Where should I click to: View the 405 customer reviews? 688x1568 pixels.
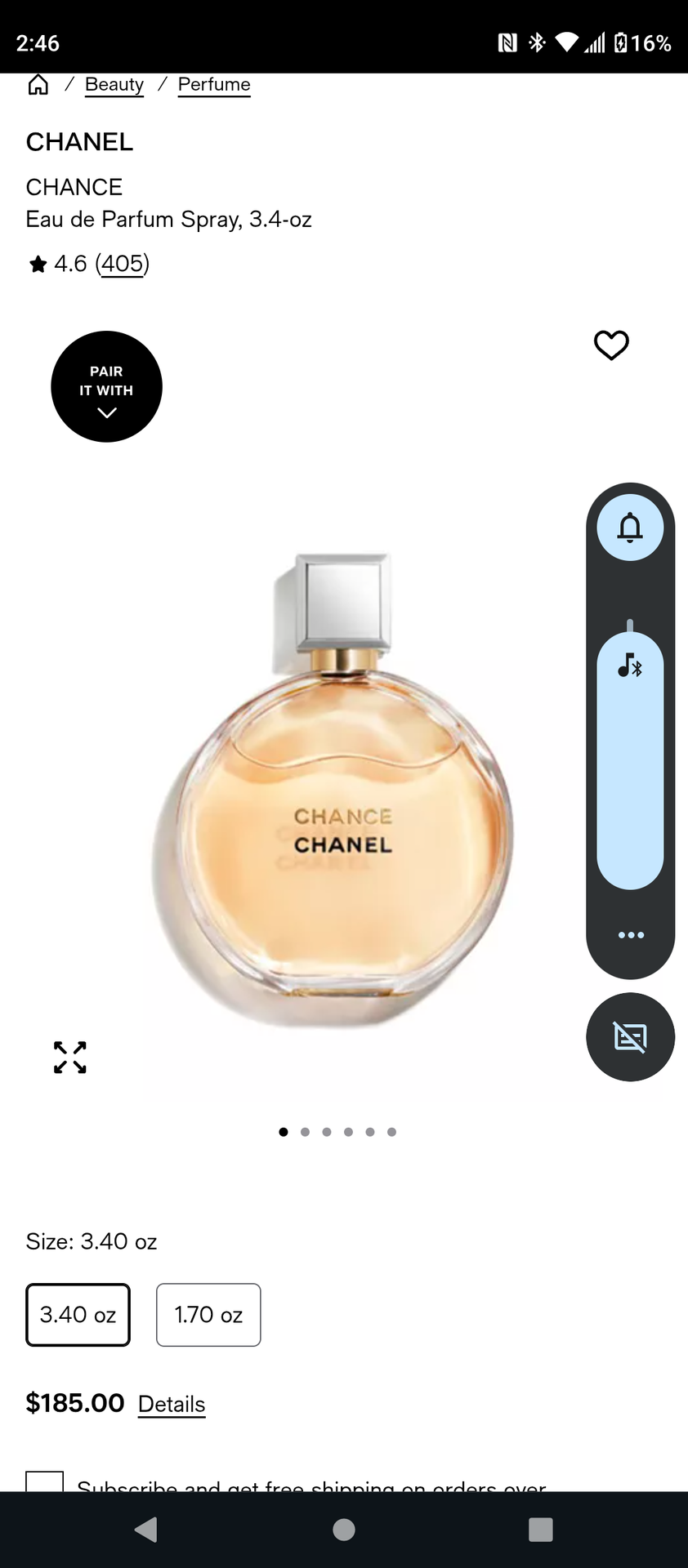click(x=123, y=264)
